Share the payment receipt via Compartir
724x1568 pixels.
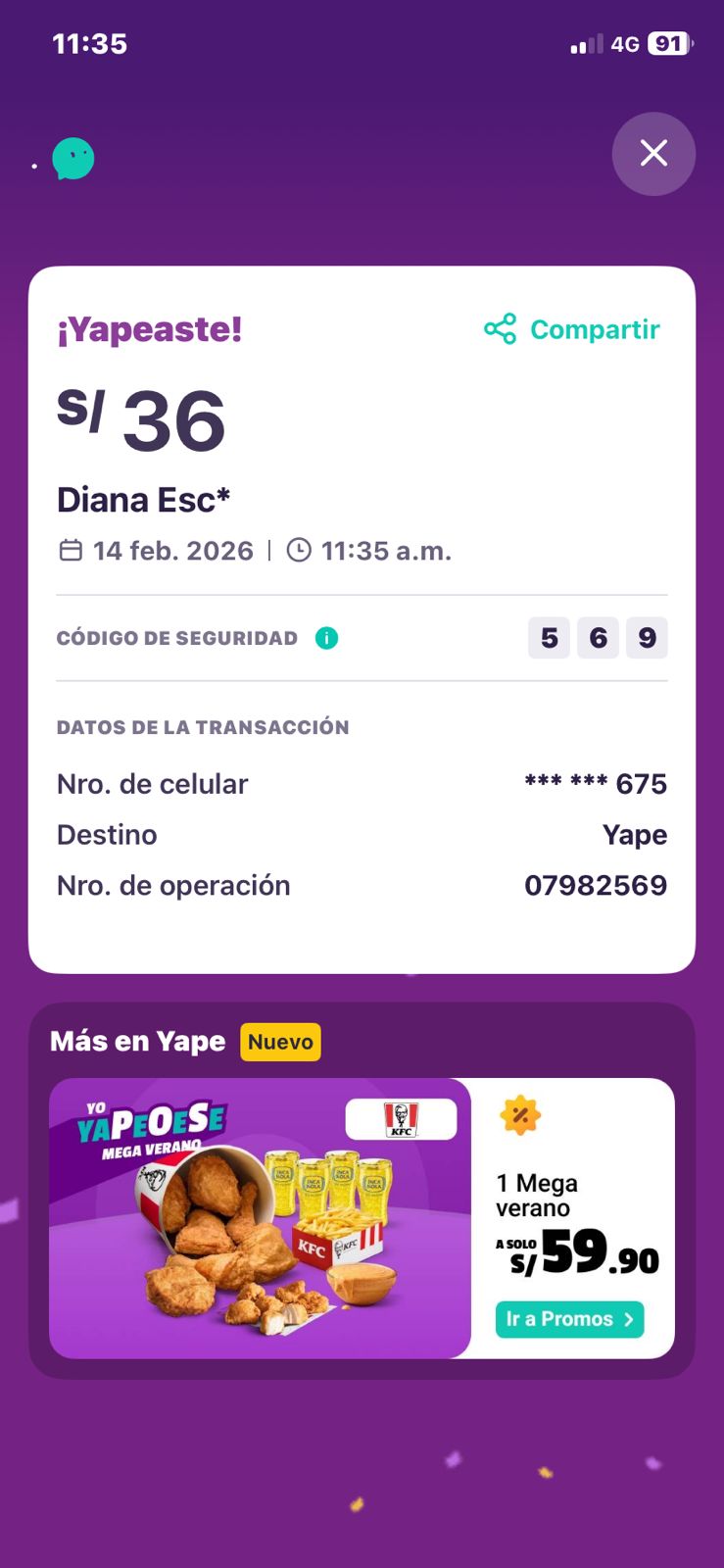pyautogui.click(x=573, y=329)
